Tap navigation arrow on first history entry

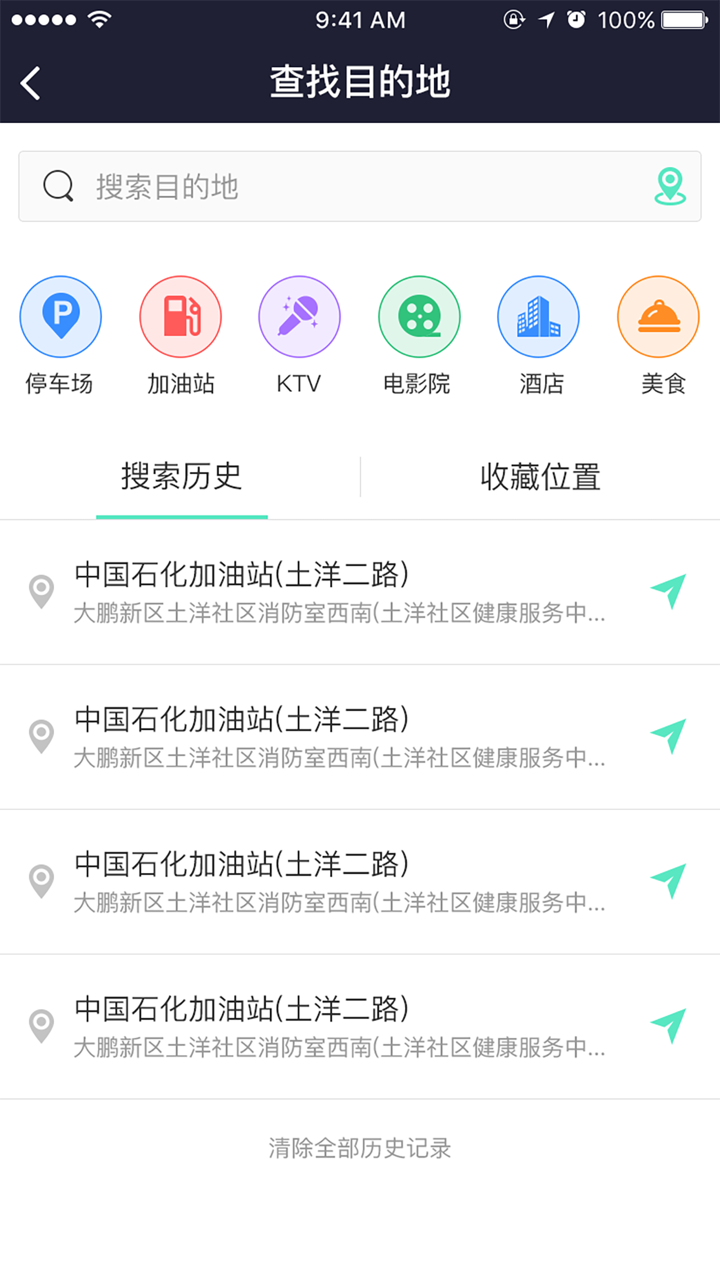668,592
